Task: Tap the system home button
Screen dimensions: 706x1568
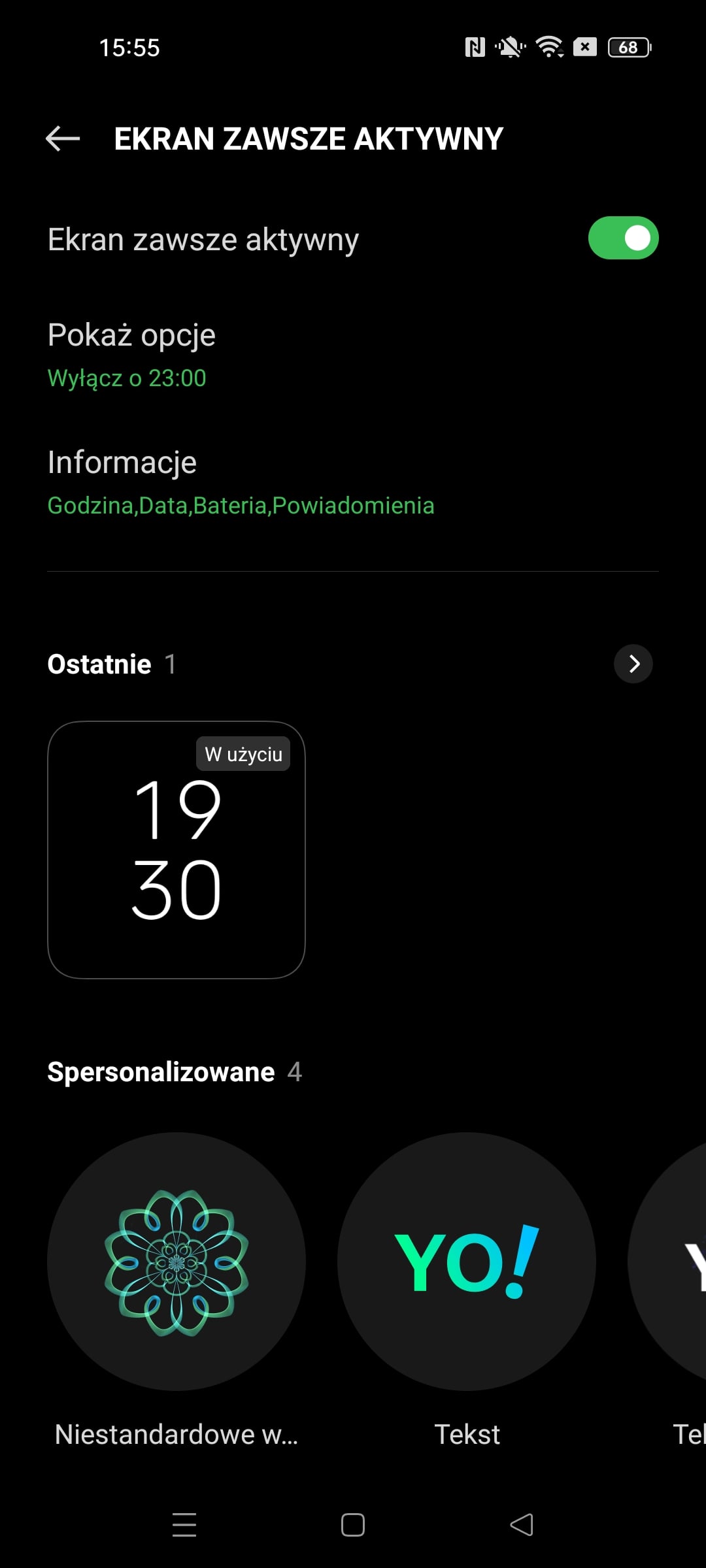Action: tap(353, 1525)
